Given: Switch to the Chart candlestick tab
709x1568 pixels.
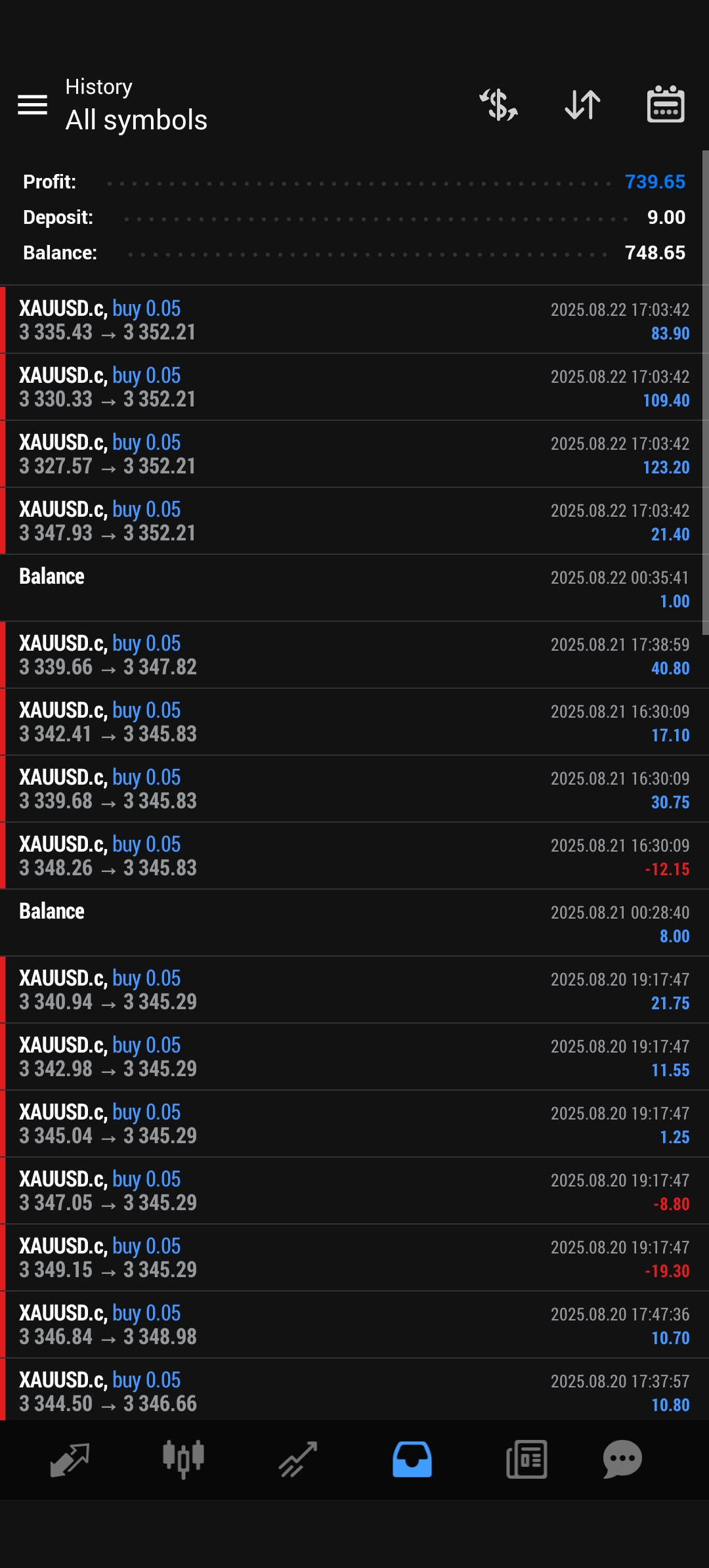Looking at the screenshot, I should point(183,1460).
